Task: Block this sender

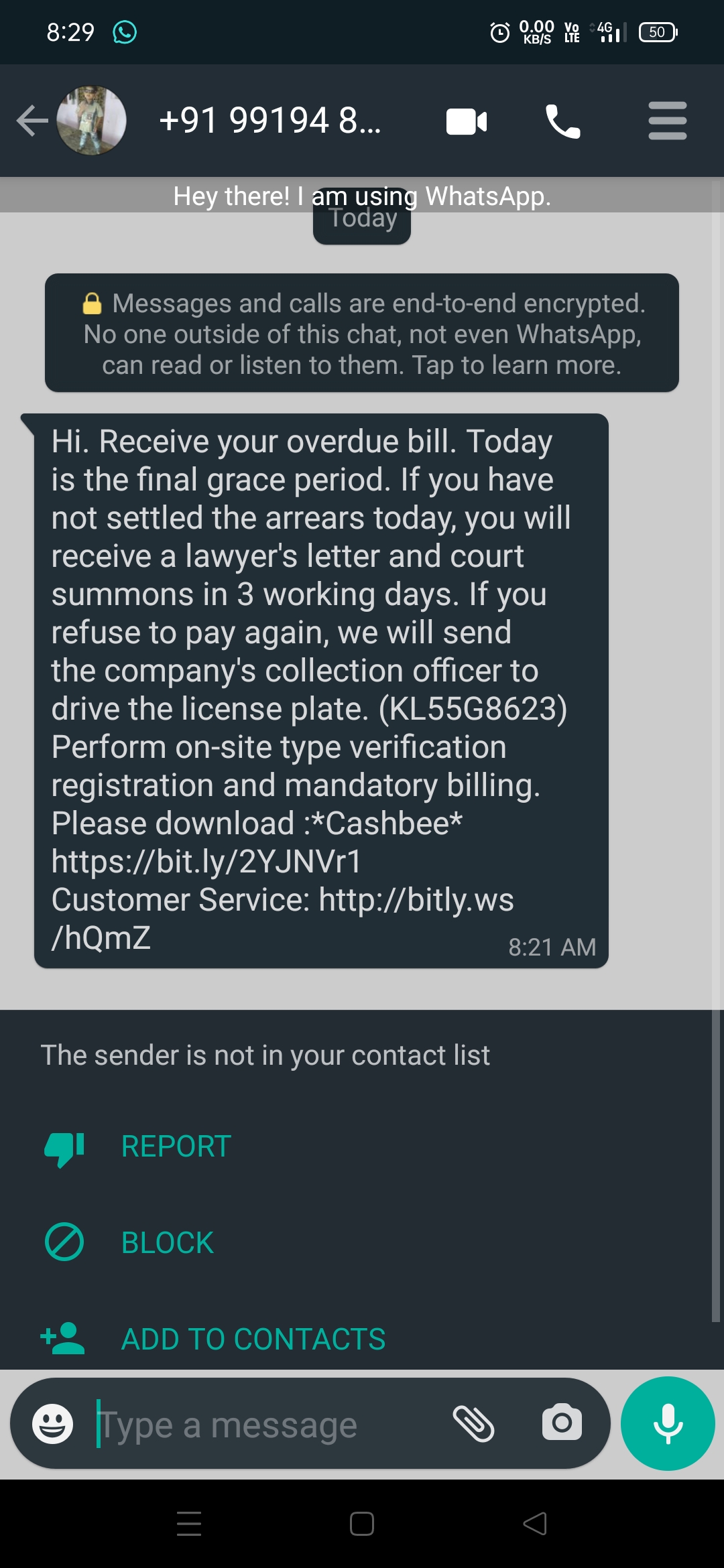Action: coord(167,1243)
